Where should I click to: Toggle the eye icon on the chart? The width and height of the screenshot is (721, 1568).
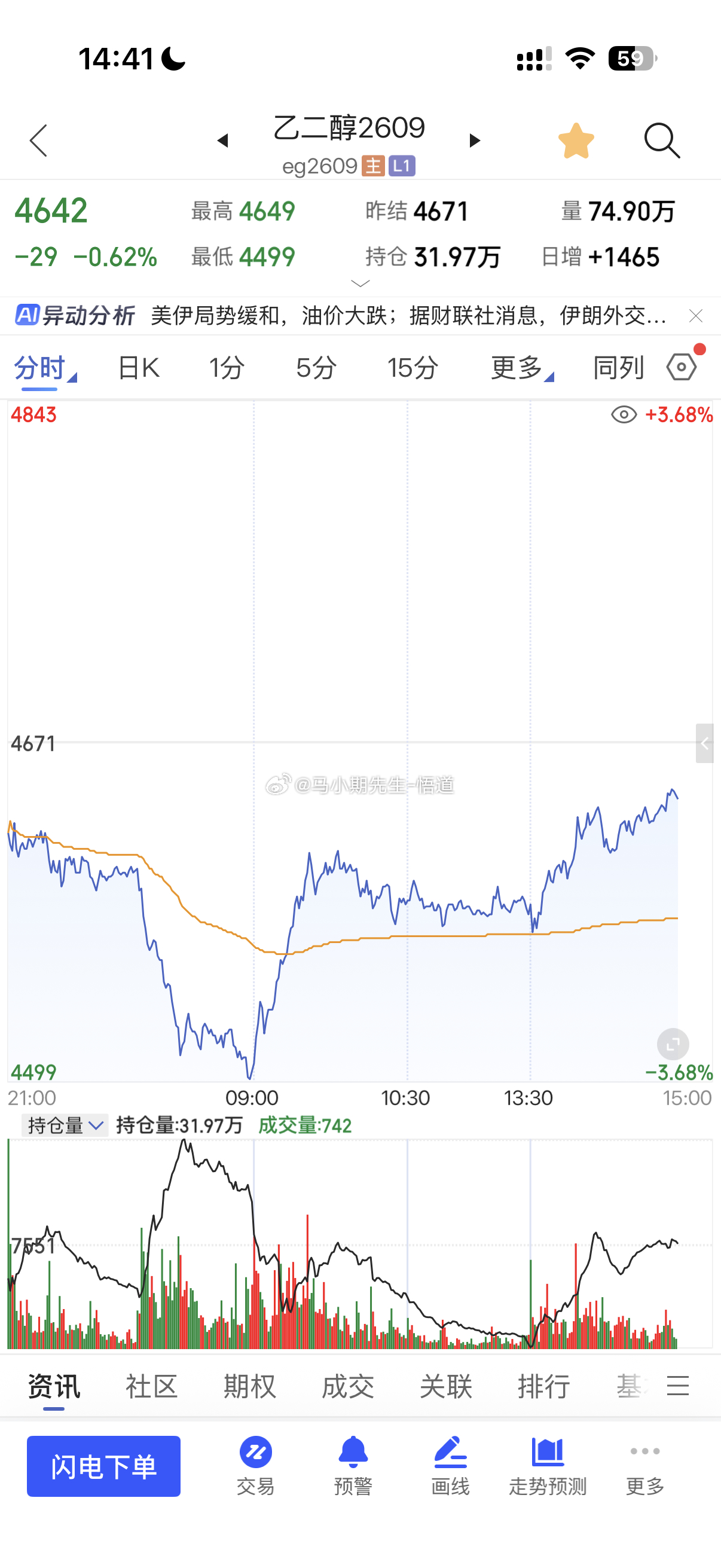point(624,415)
